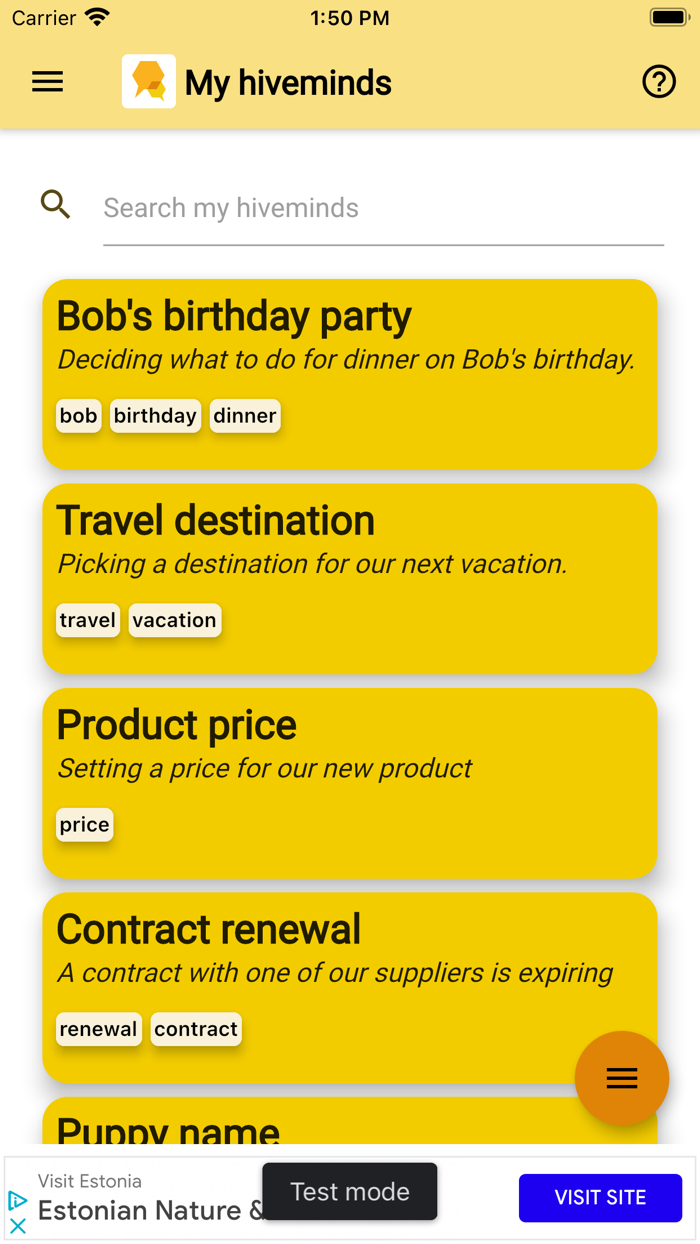Select the birthday tag chip
The width and height of the screenshot is (700, 1244).
point(155,416)
